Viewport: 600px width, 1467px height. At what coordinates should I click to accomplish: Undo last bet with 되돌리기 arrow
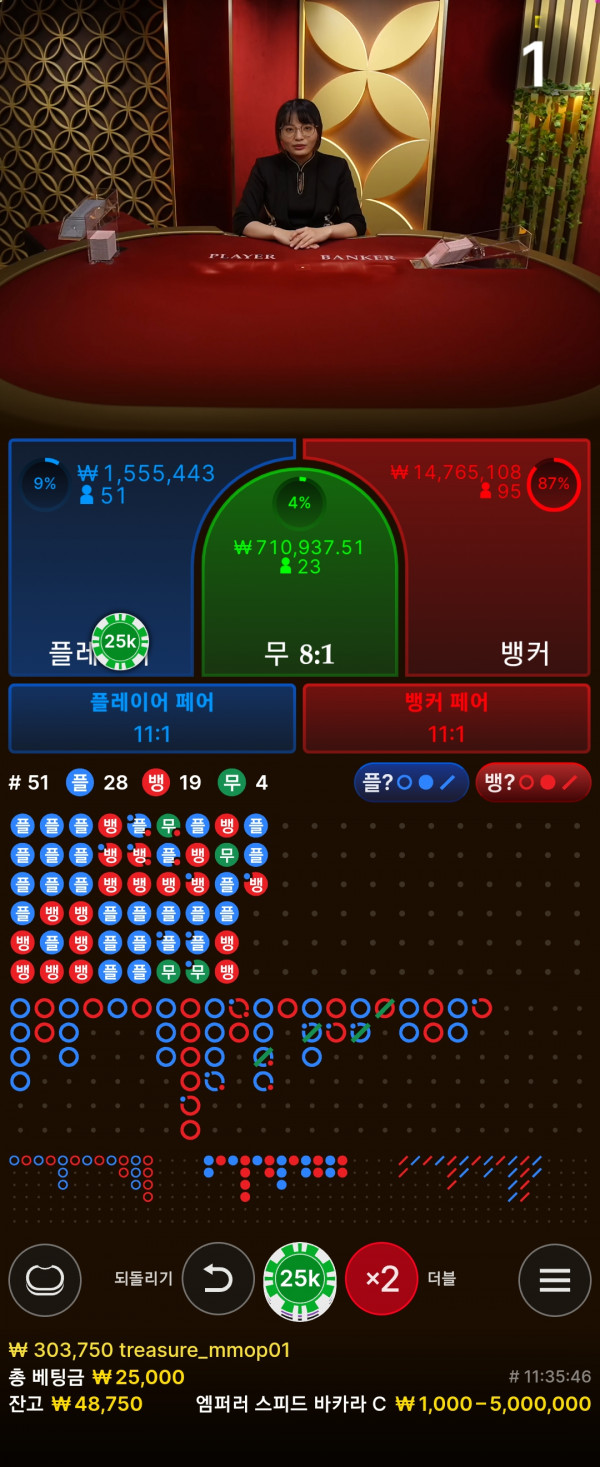[x=218, y=1278]
